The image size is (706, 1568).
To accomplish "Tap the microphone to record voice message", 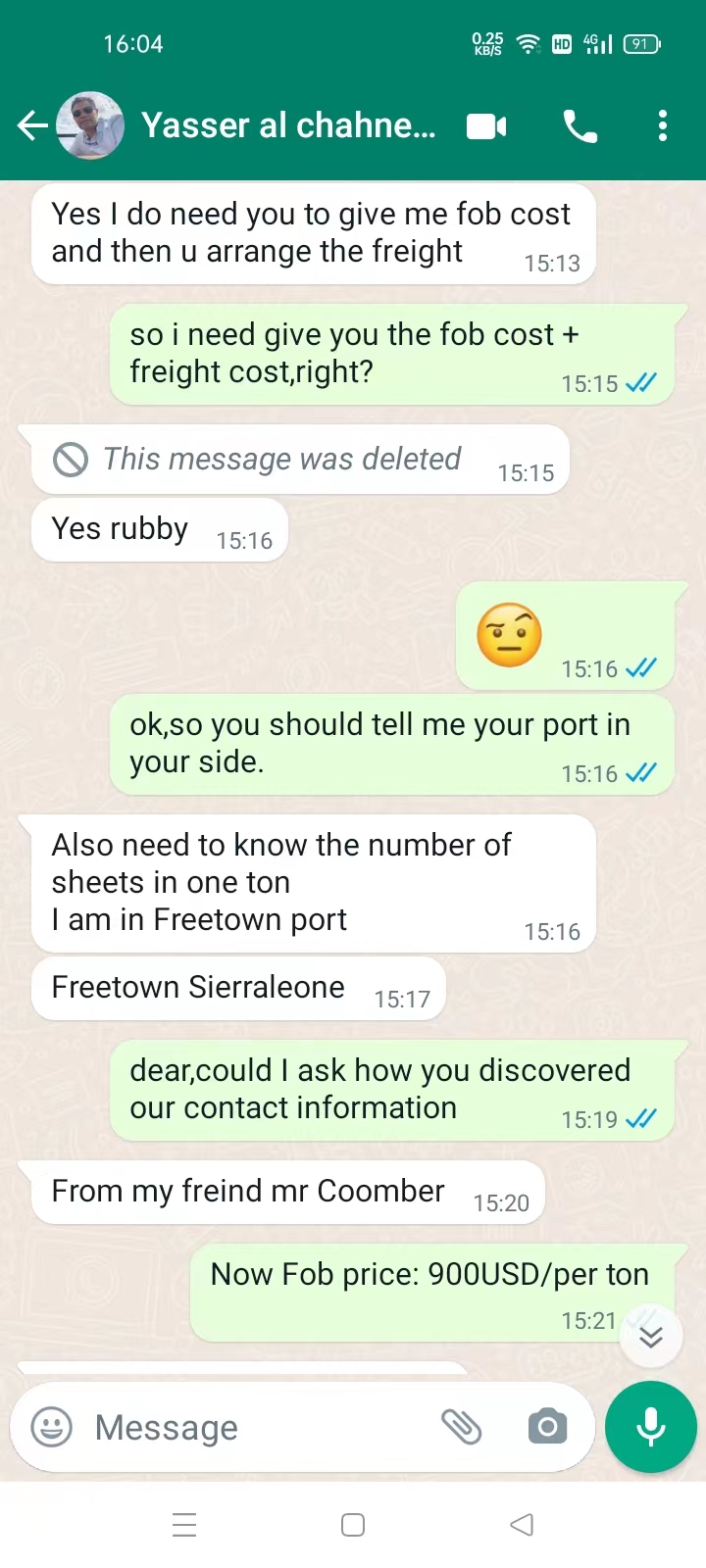I will pos(651,1427).
